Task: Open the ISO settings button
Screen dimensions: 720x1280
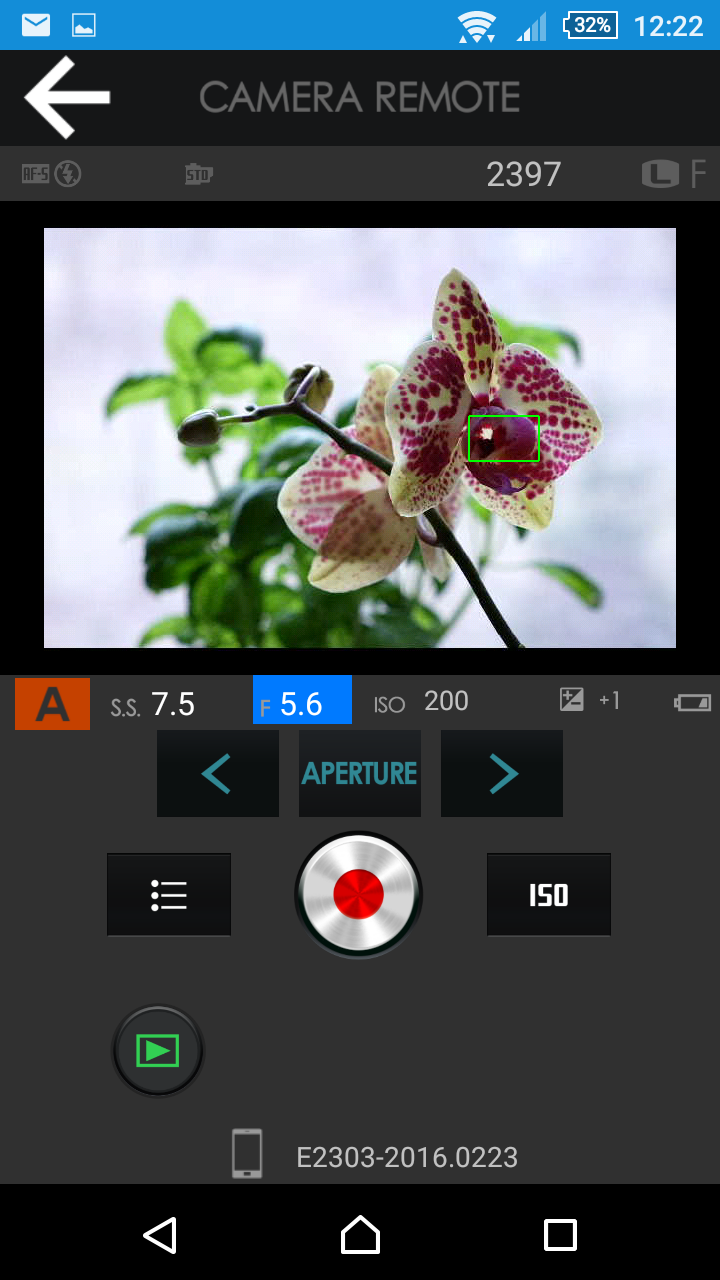Action: tap(549, 894)
